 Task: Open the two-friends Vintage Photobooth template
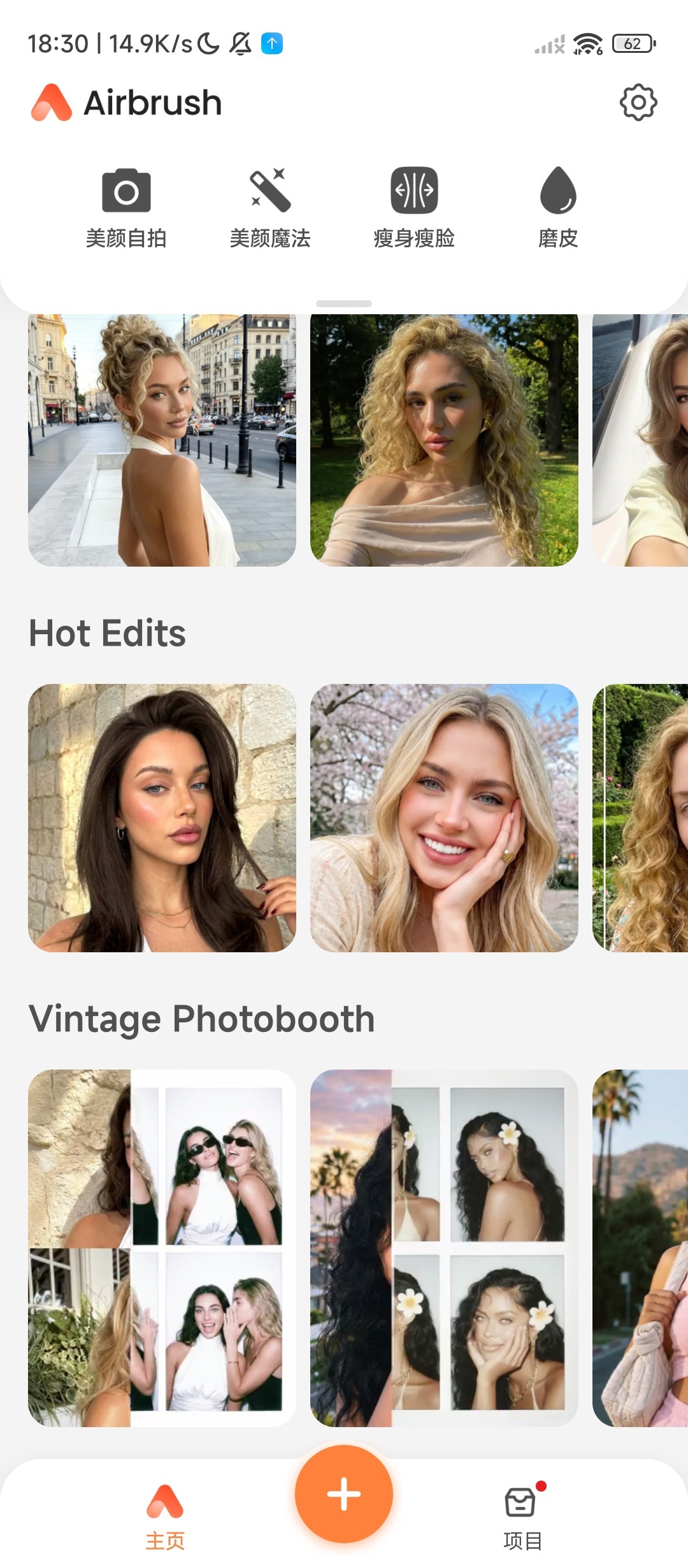162,1247
